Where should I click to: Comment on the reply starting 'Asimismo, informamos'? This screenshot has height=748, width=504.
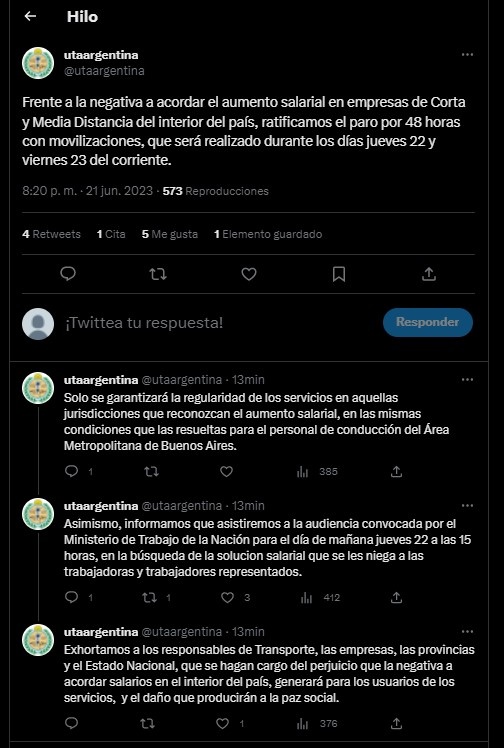tap(72, 597)
